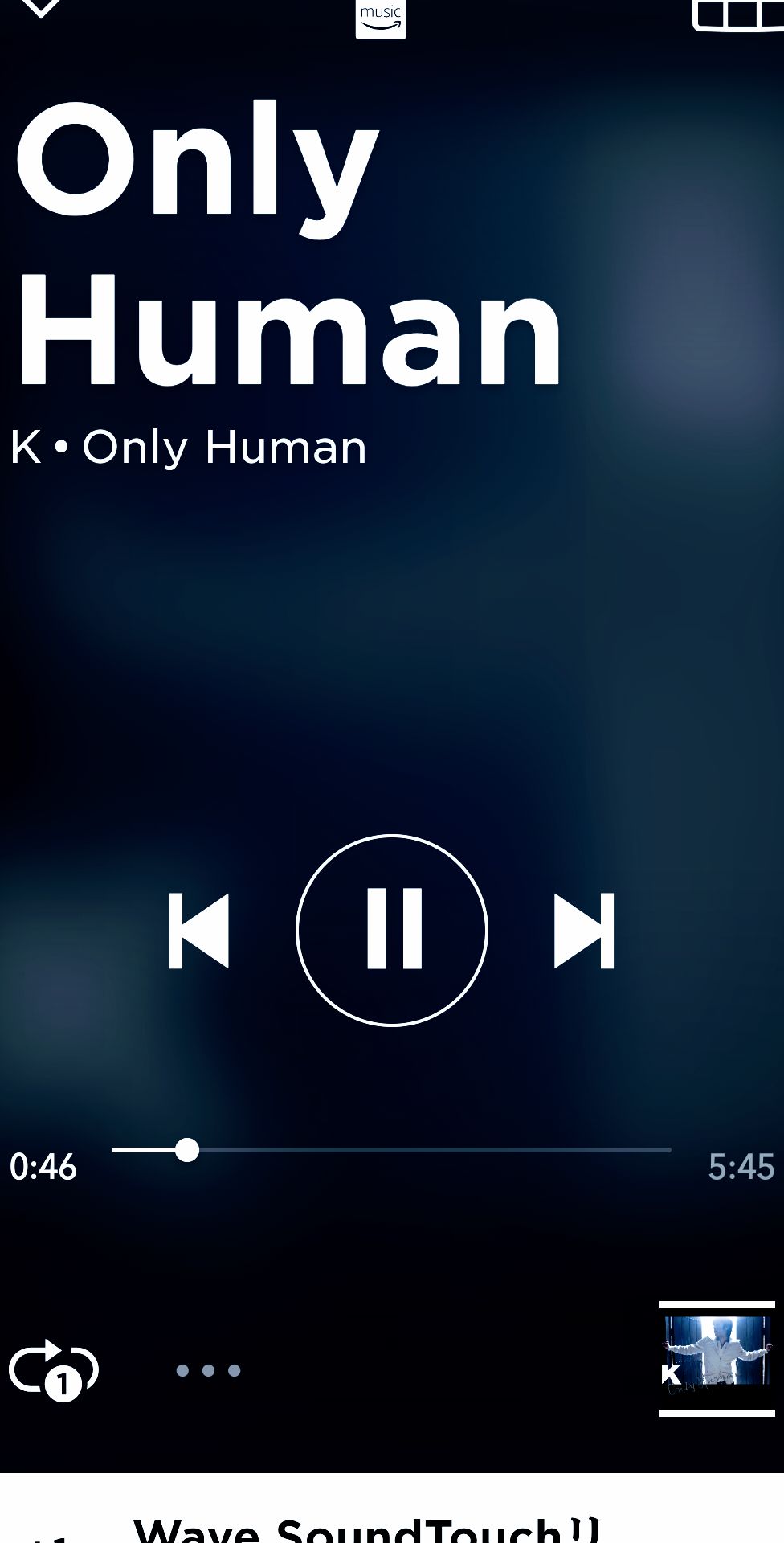Pause Only Human playback
The width and height of the screenshot is (784, 1543).
click(x=392, y=930)
